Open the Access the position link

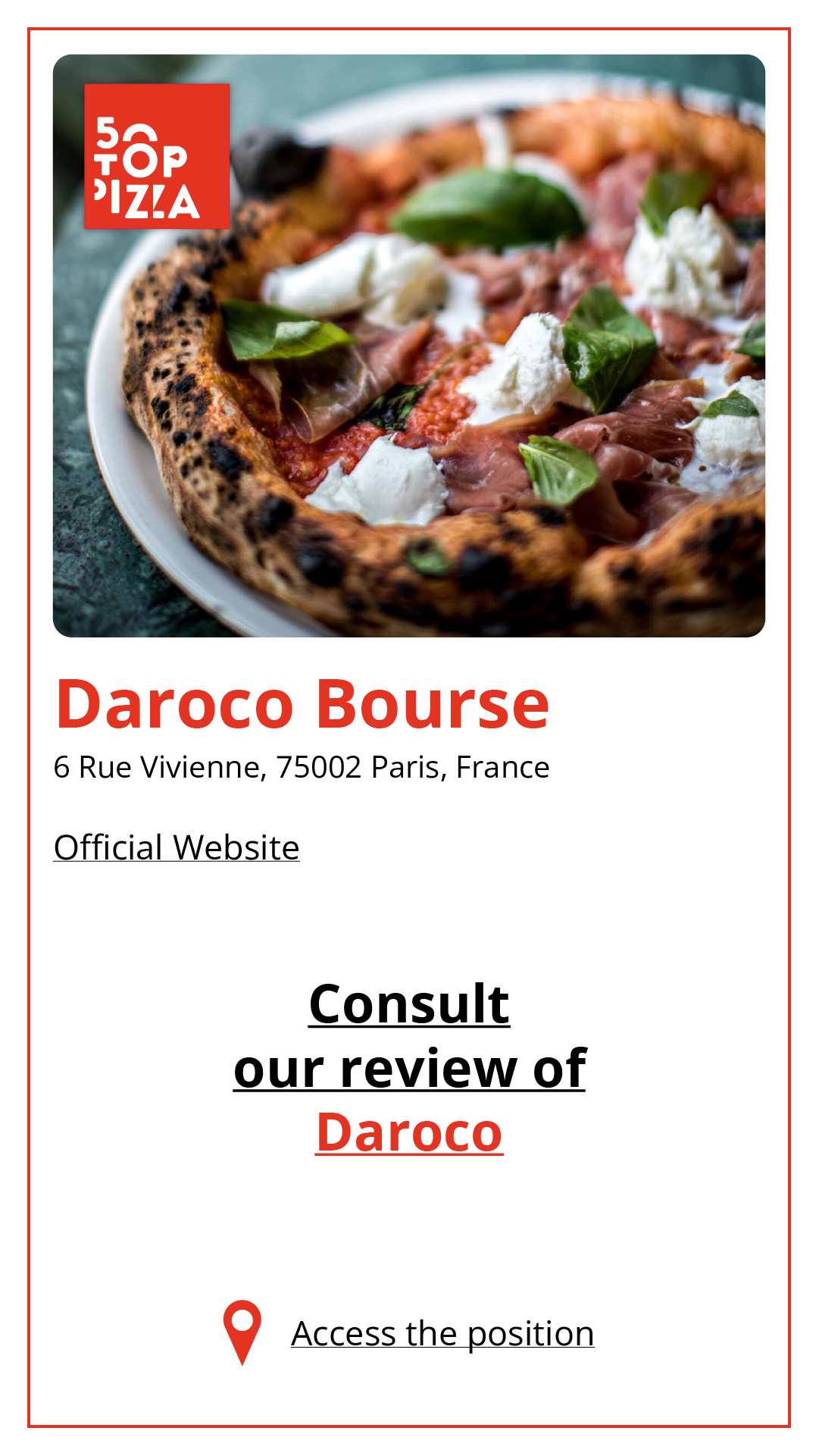click(442, 1334)
